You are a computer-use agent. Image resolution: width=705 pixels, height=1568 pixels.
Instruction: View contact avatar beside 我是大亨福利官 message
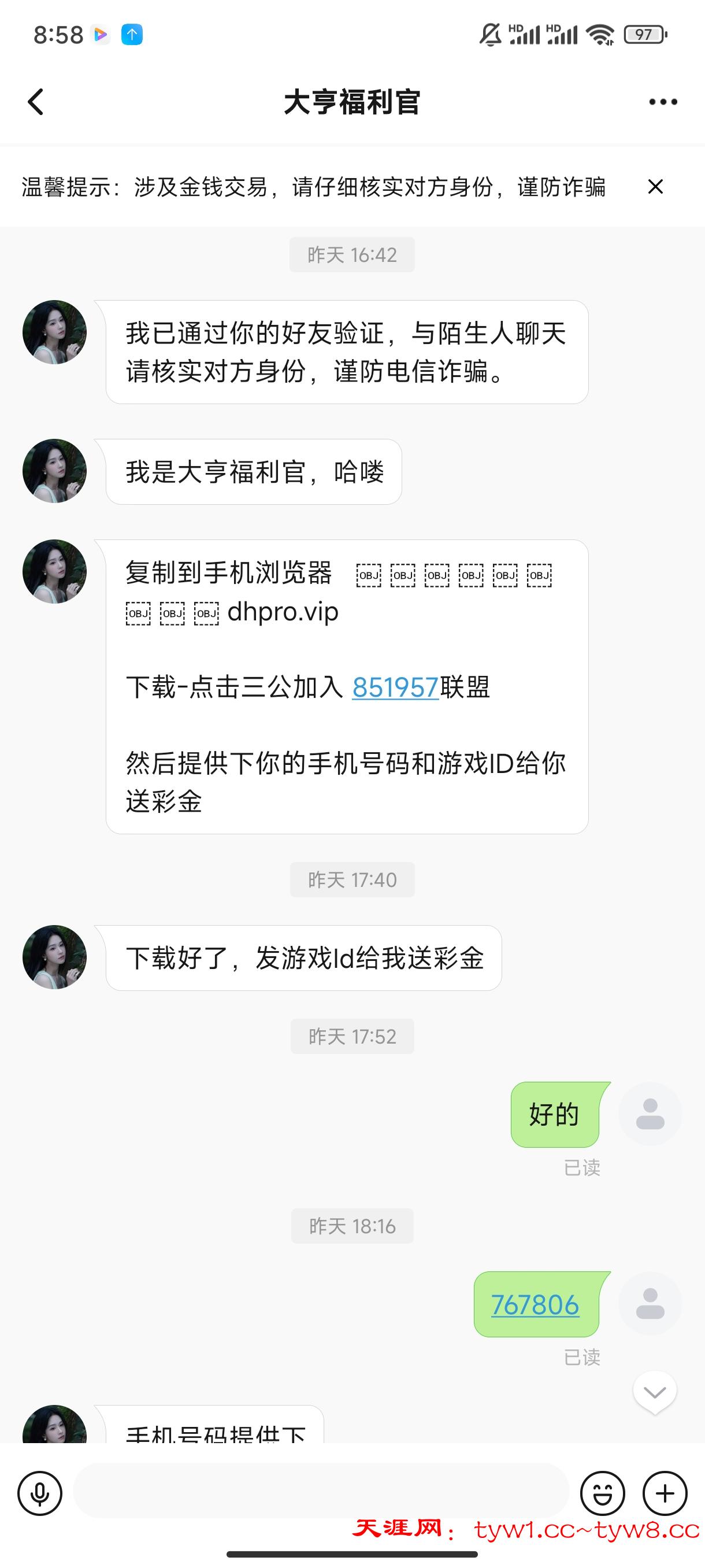pyautogui.click(x=55, y=471)
